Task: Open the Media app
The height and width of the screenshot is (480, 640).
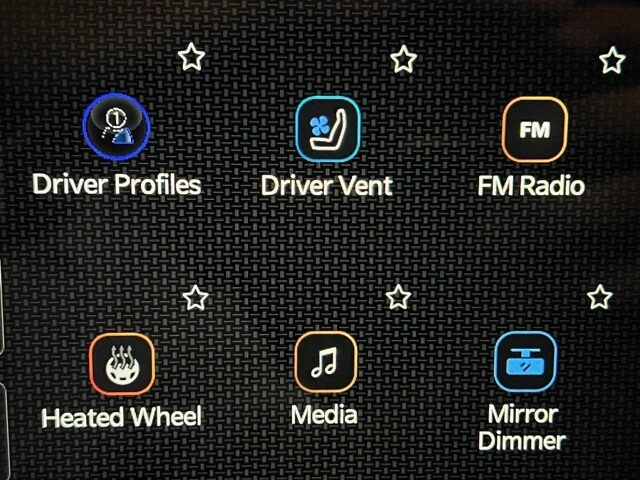Action: tap(325, 362)
